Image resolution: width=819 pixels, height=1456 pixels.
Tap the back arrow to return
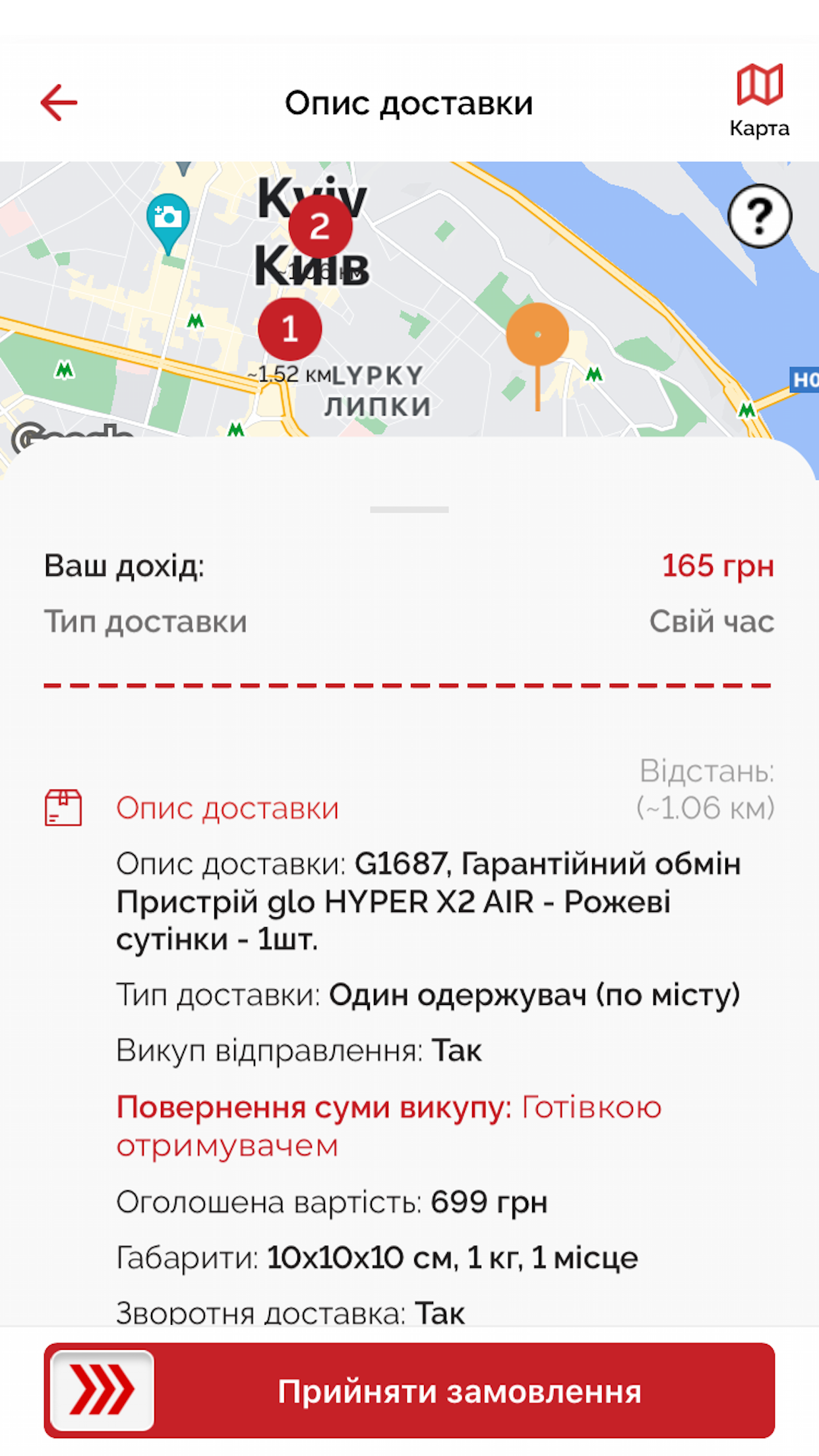click(58, 102)
